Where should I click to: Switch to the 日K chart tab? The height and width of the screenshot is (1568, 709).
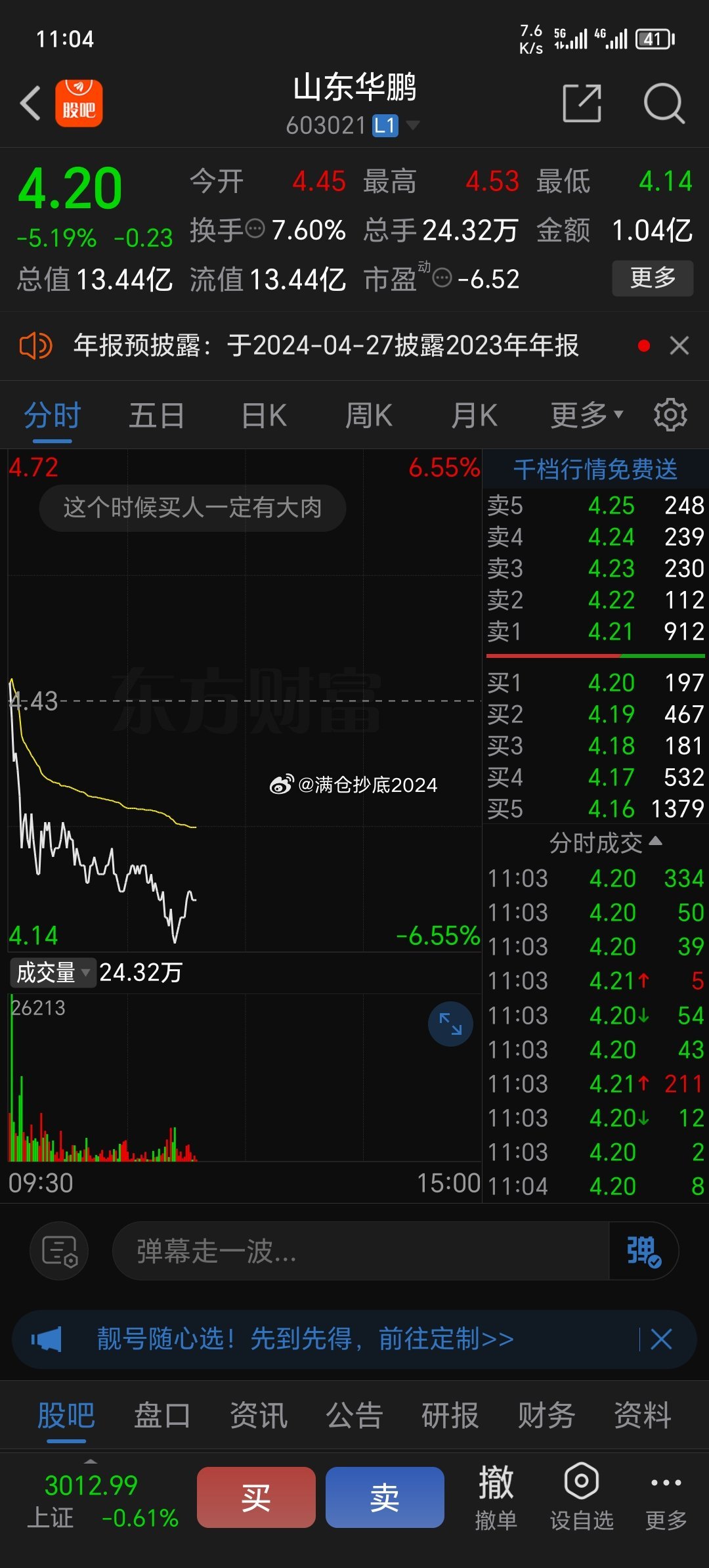264,416
